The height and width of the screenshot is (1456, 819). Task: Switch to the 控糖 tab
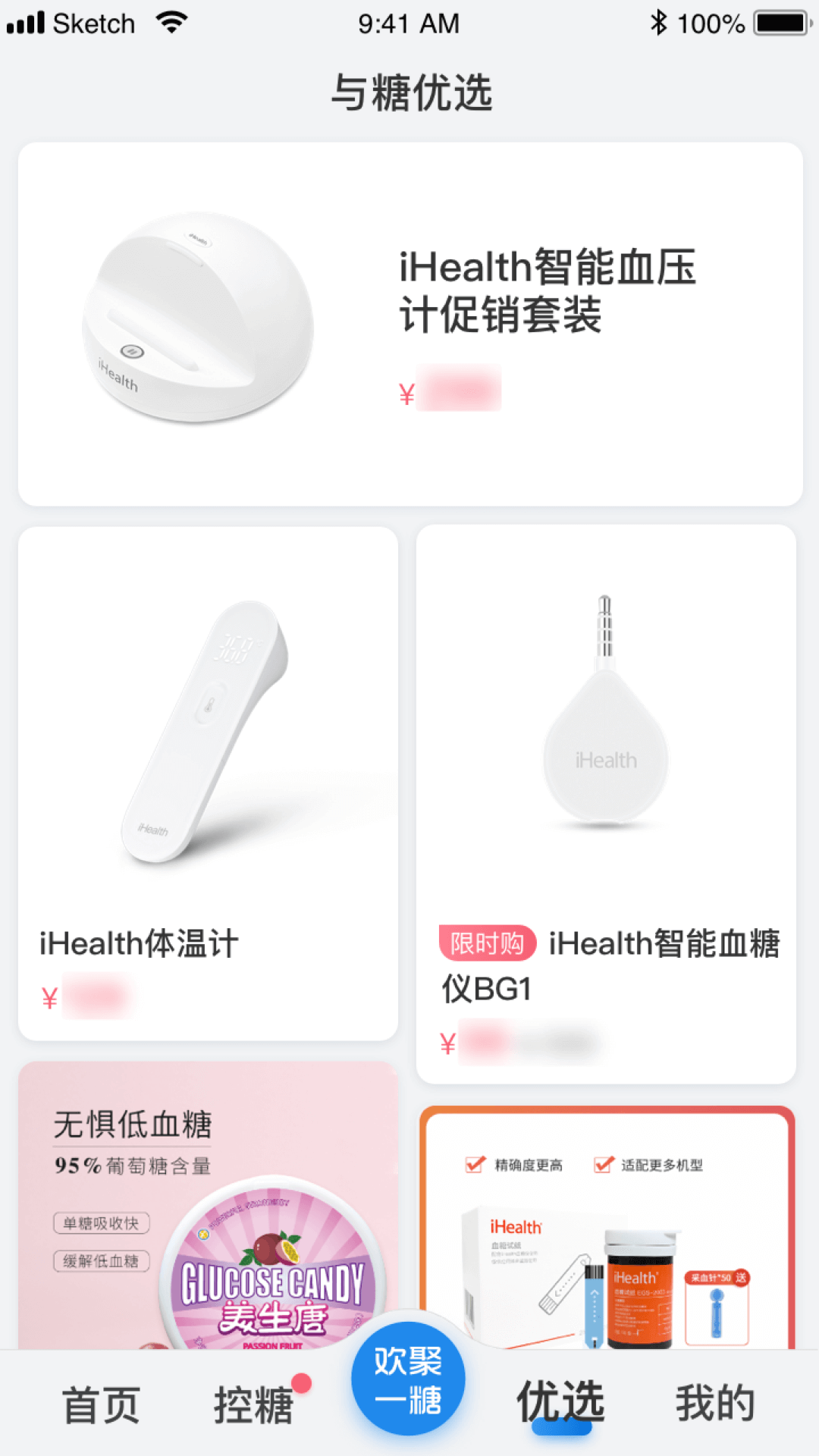254,1404
